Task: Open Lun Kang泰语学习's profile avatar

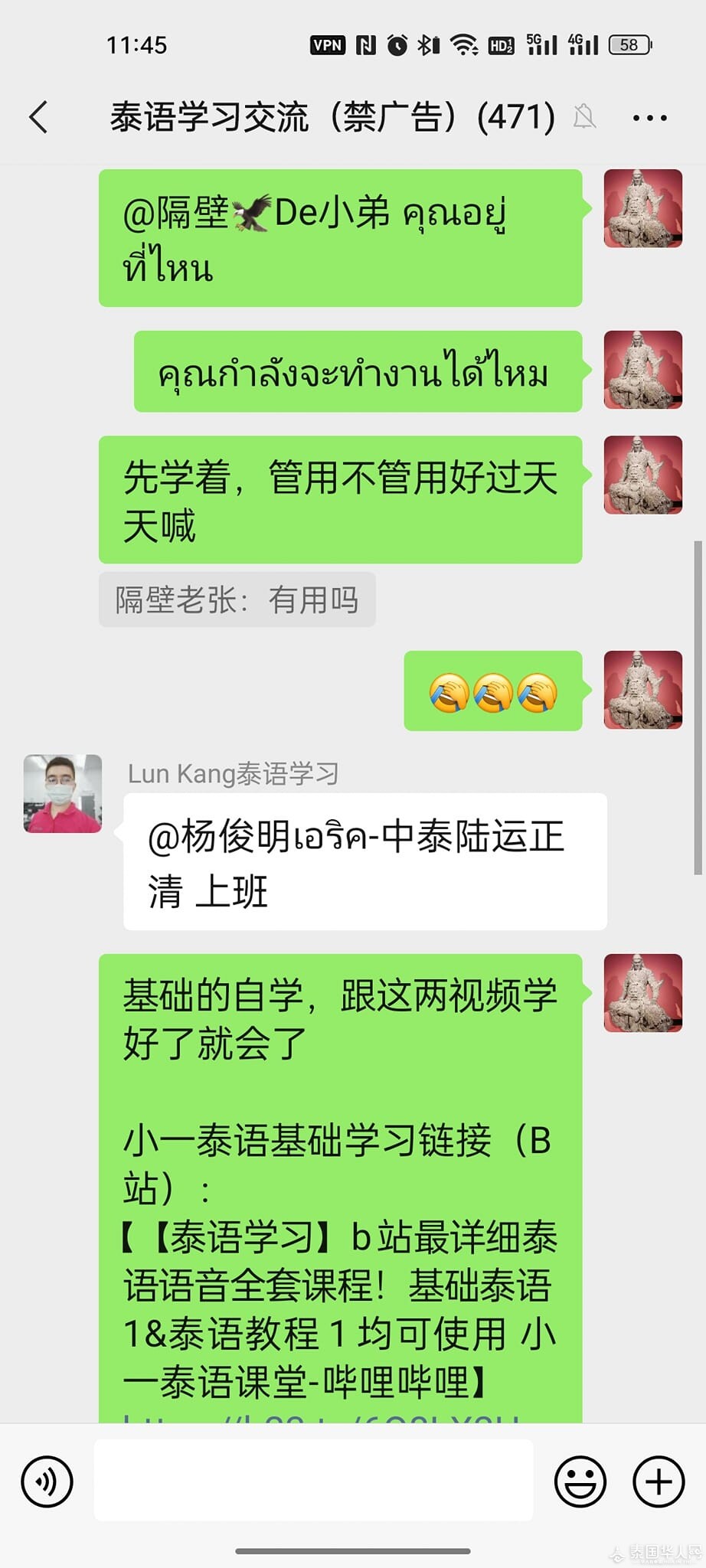Action: coord(63,794)
